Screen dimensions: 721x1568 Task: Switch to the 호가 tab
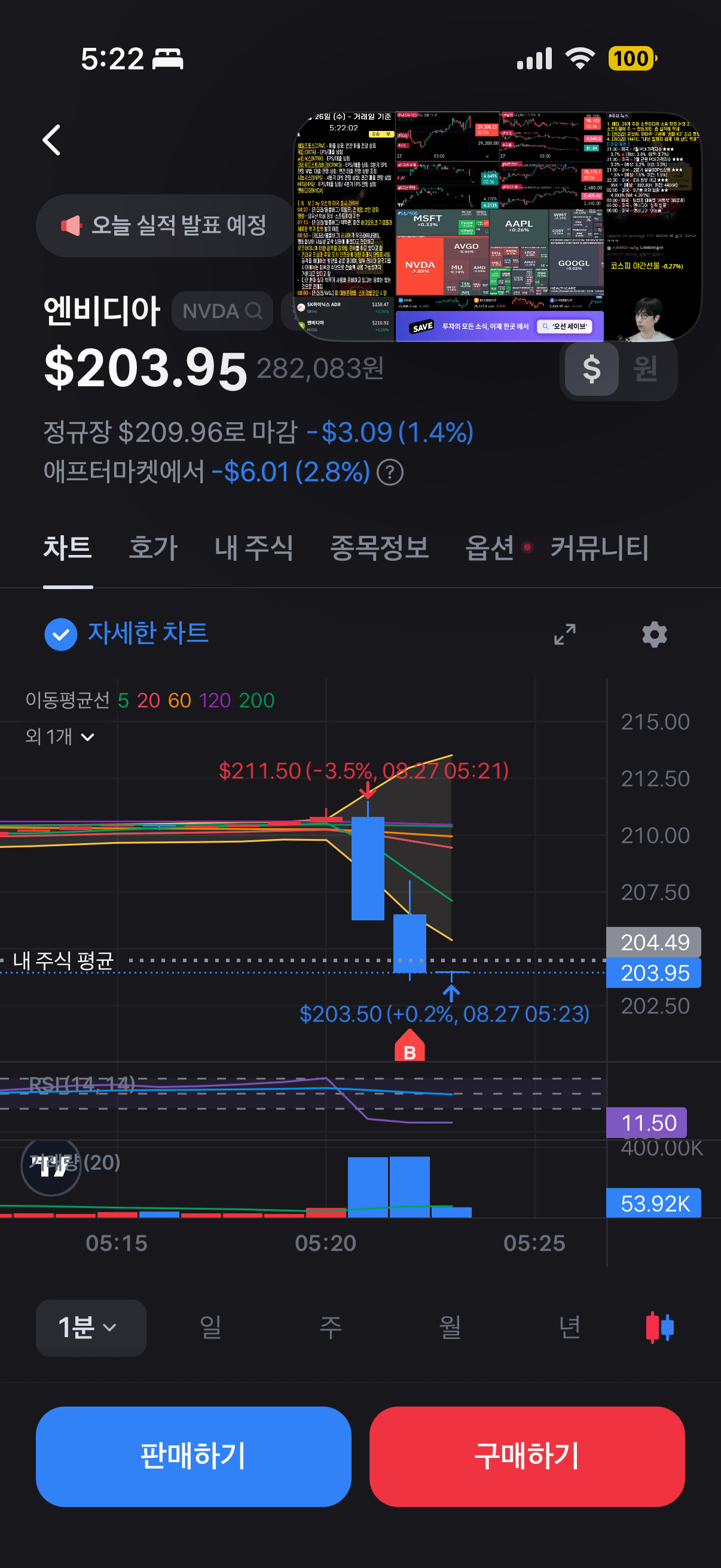tap(153, 548)
